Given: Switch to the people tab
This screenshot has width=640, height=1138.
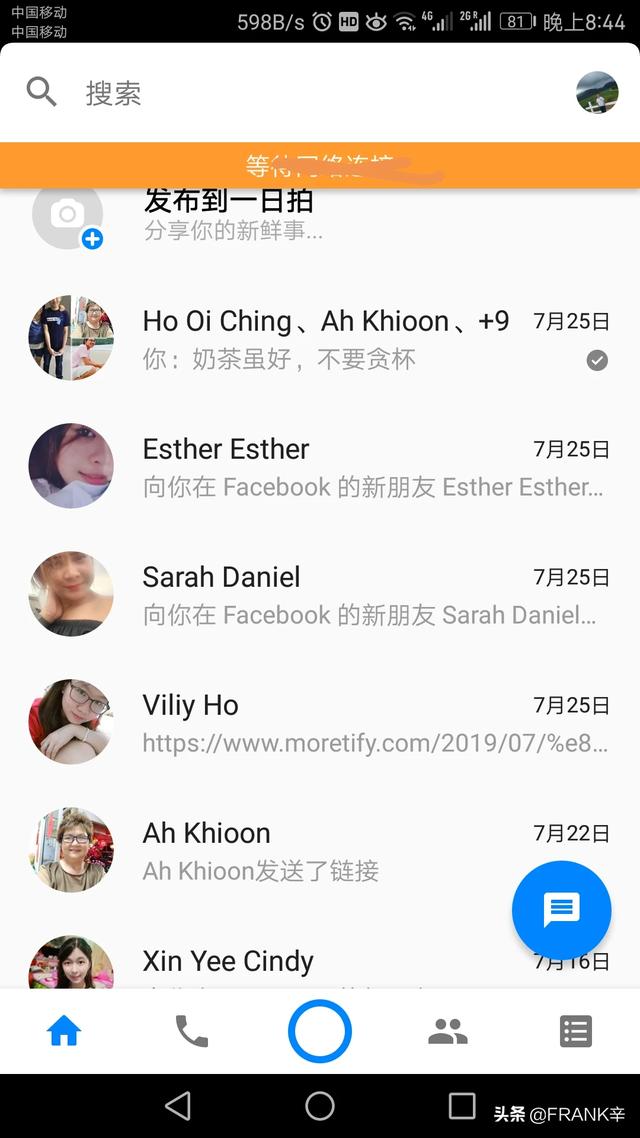Looking at the screenshot, I should pos(448,1031).
